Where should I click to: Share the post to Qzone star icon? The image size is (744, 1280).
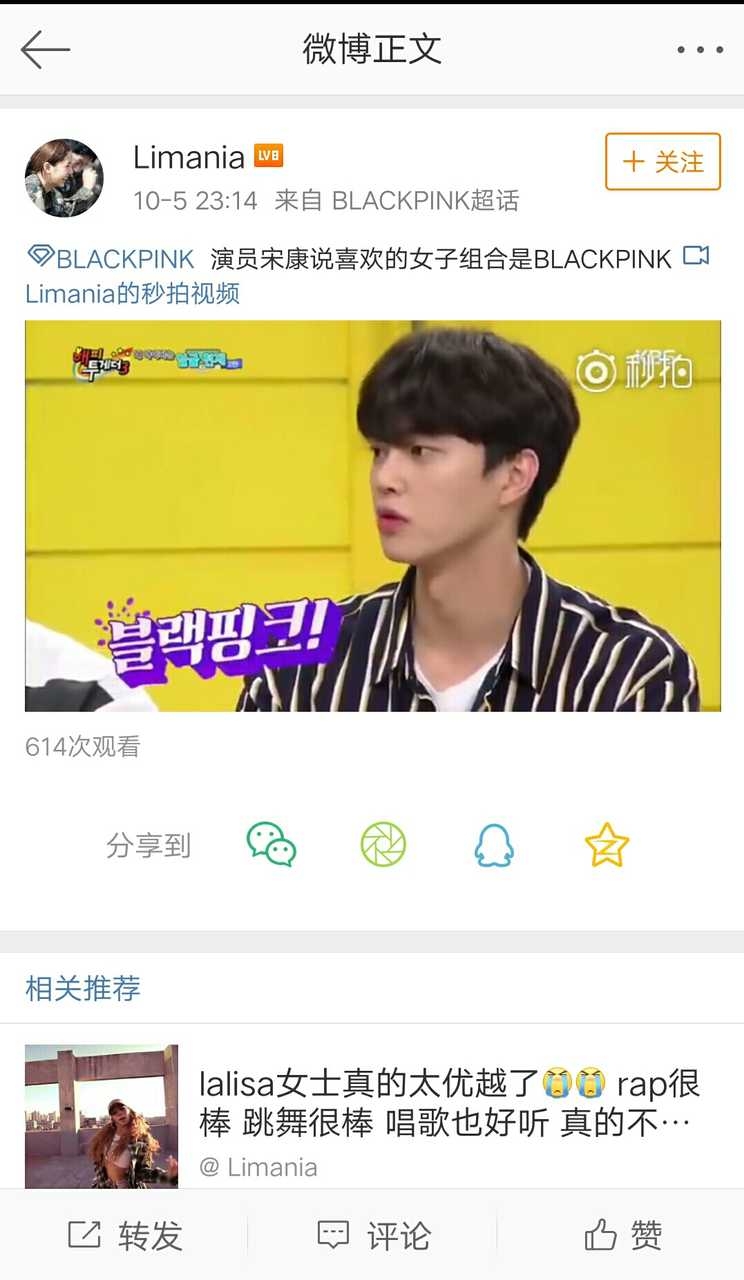tap(606, 845)
